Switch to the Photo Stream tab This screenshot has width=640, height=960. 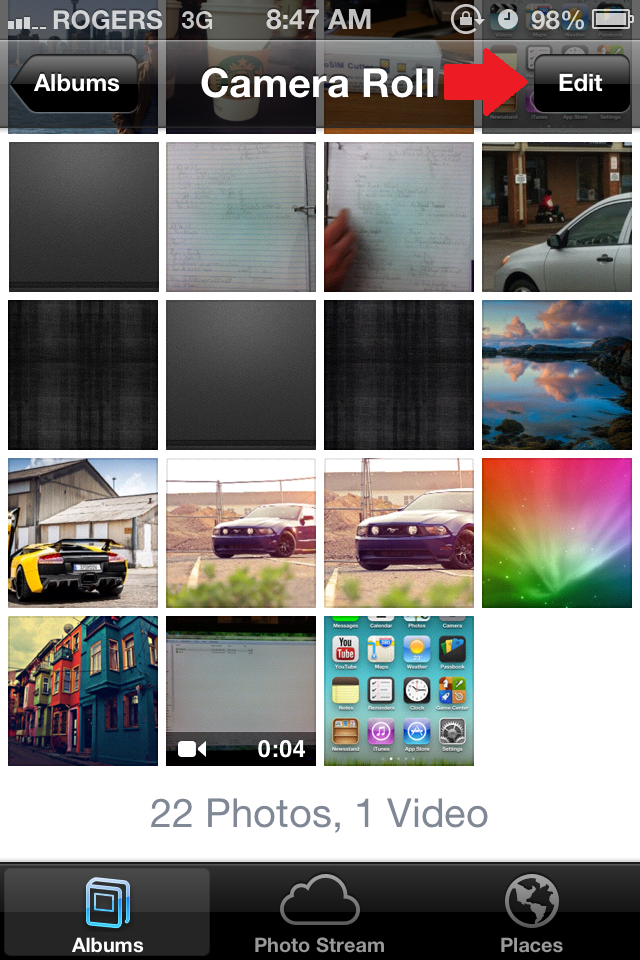click(319, 916)
